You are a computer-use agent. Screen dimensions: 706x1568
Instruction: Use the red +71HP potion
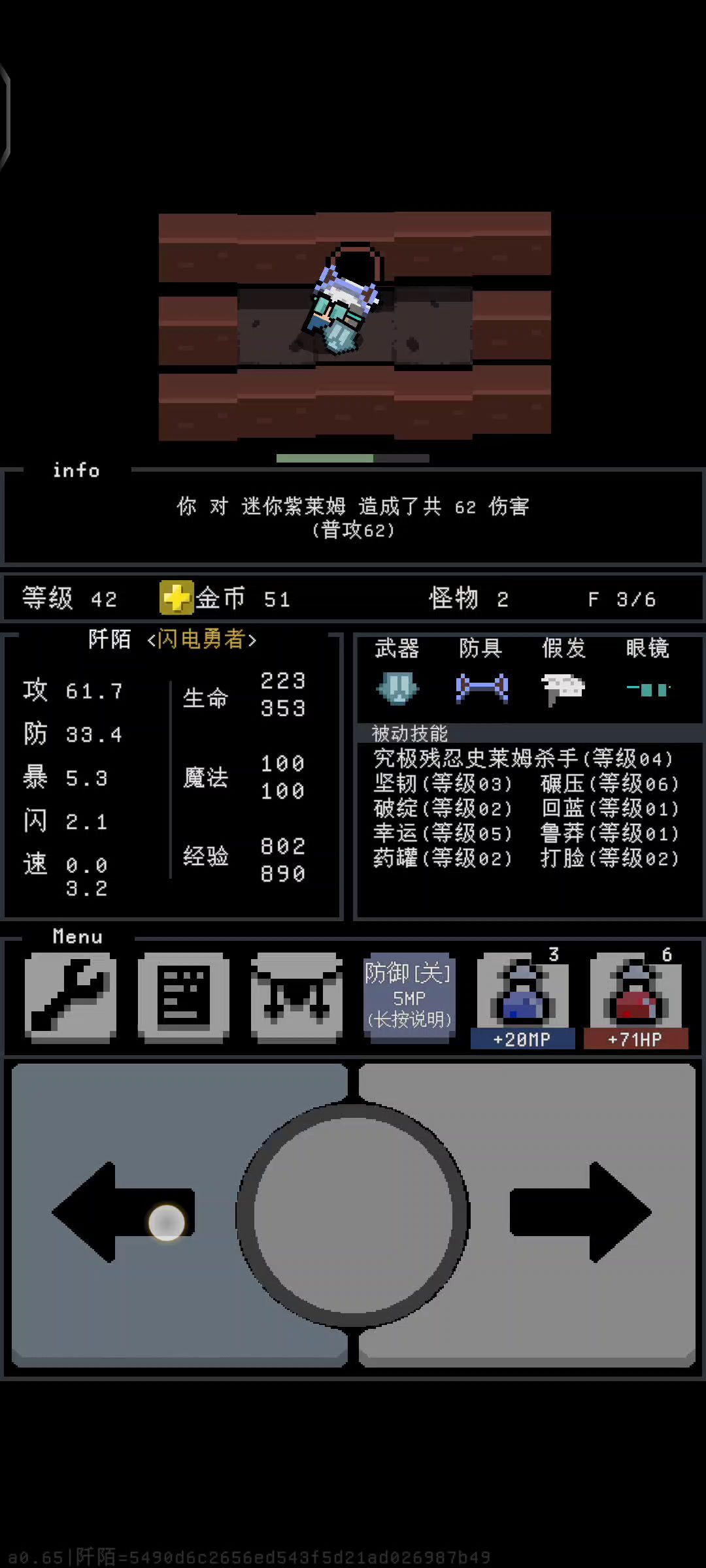(x=635, y=1000)
